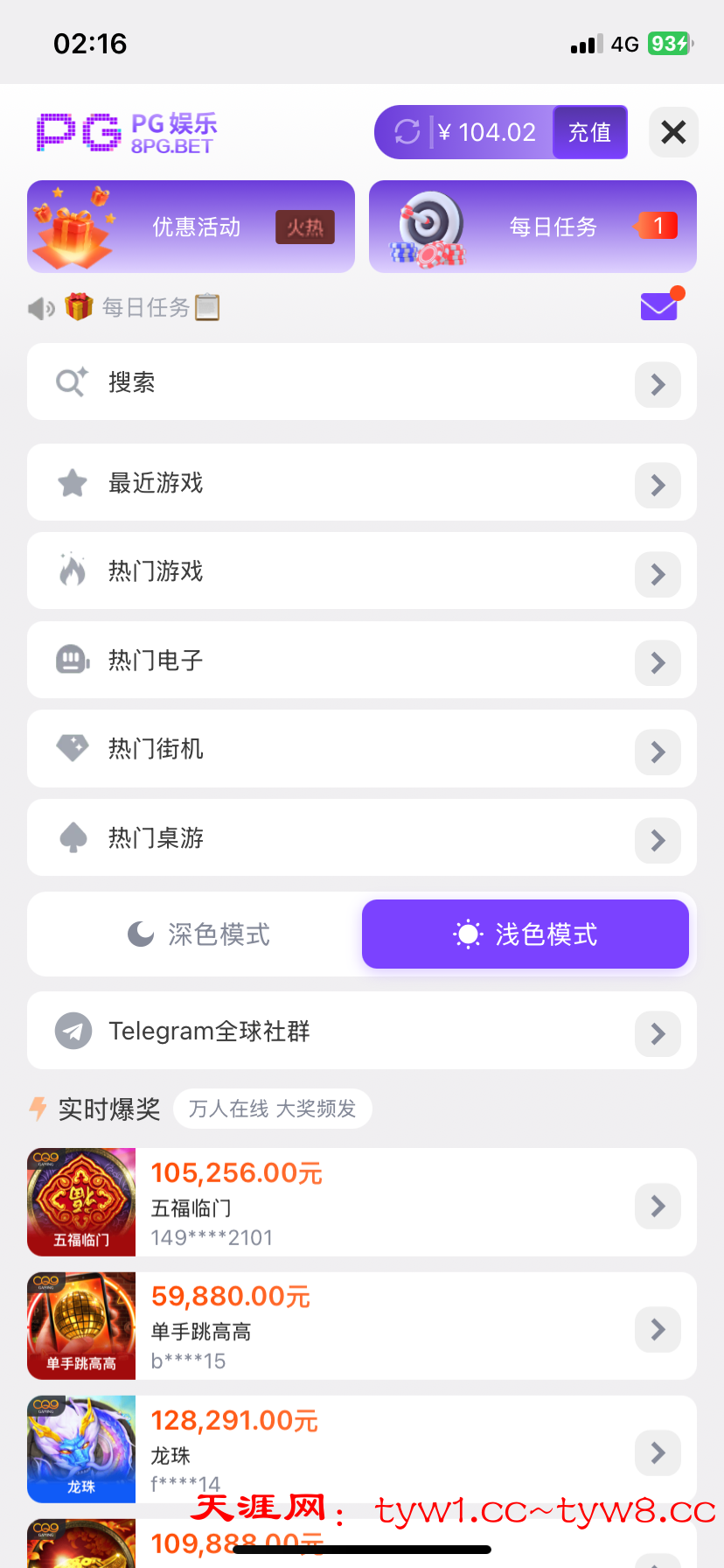Tap the 每日任务 card showing badge 1
The image size is (724, 1568).
[x=532, y=226]
